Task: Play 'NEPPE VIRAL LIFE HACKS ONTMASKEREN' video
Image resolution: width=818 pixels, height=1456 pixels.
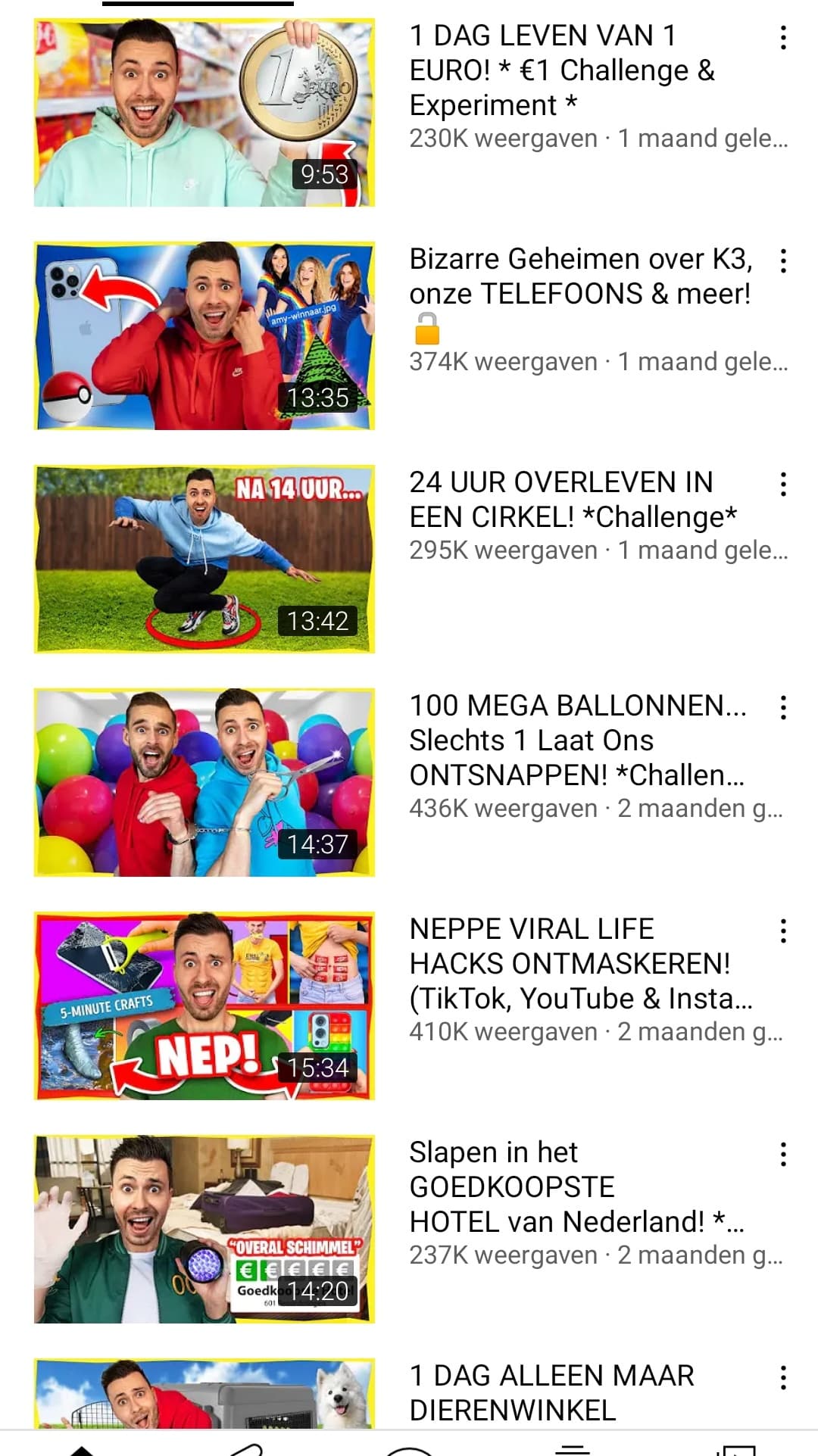Action: click(204, 1005)
